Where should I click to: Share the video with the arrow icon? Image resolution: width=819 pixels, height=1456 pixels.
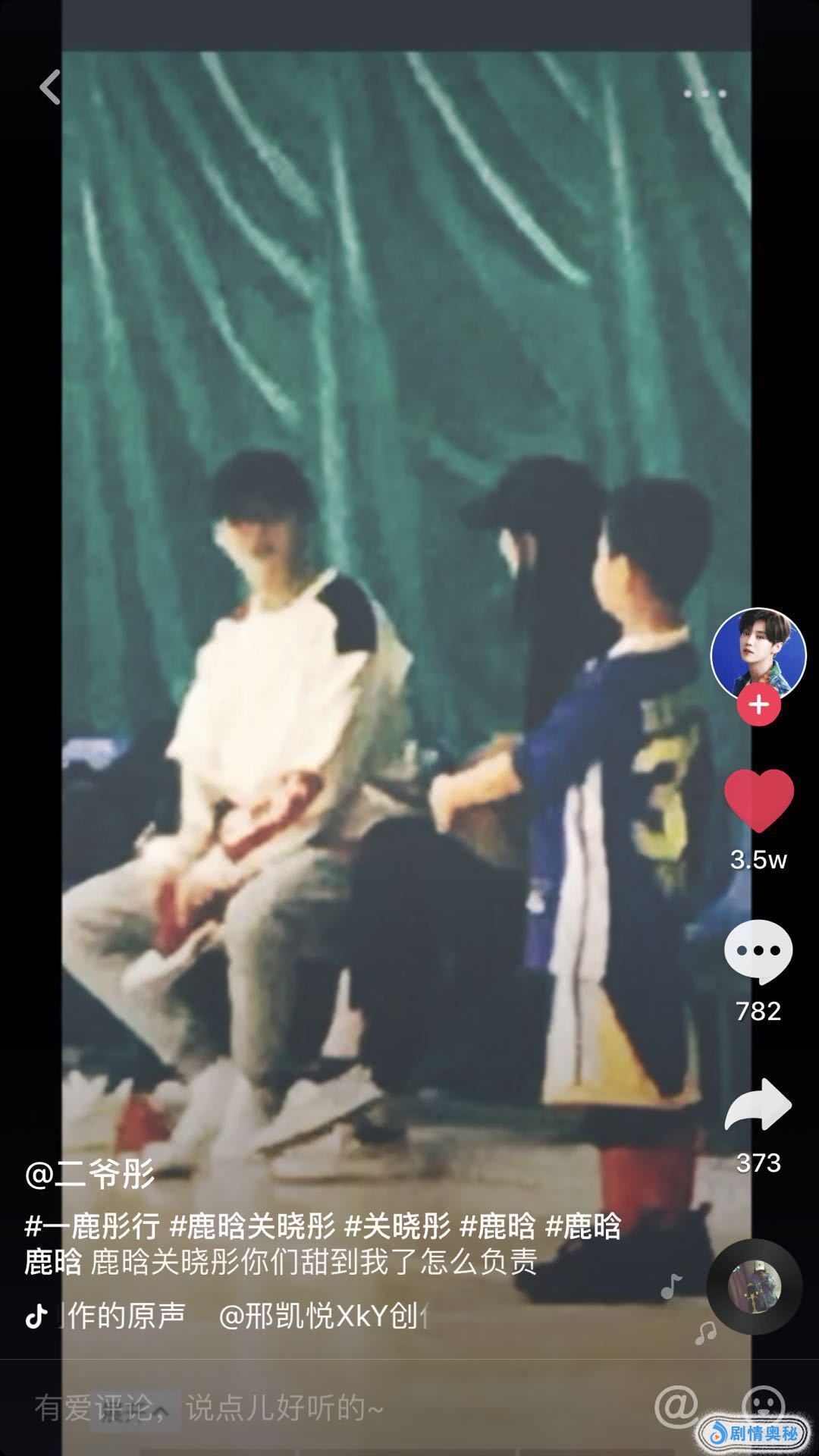pyautogui.click(x=758, y=1105)
